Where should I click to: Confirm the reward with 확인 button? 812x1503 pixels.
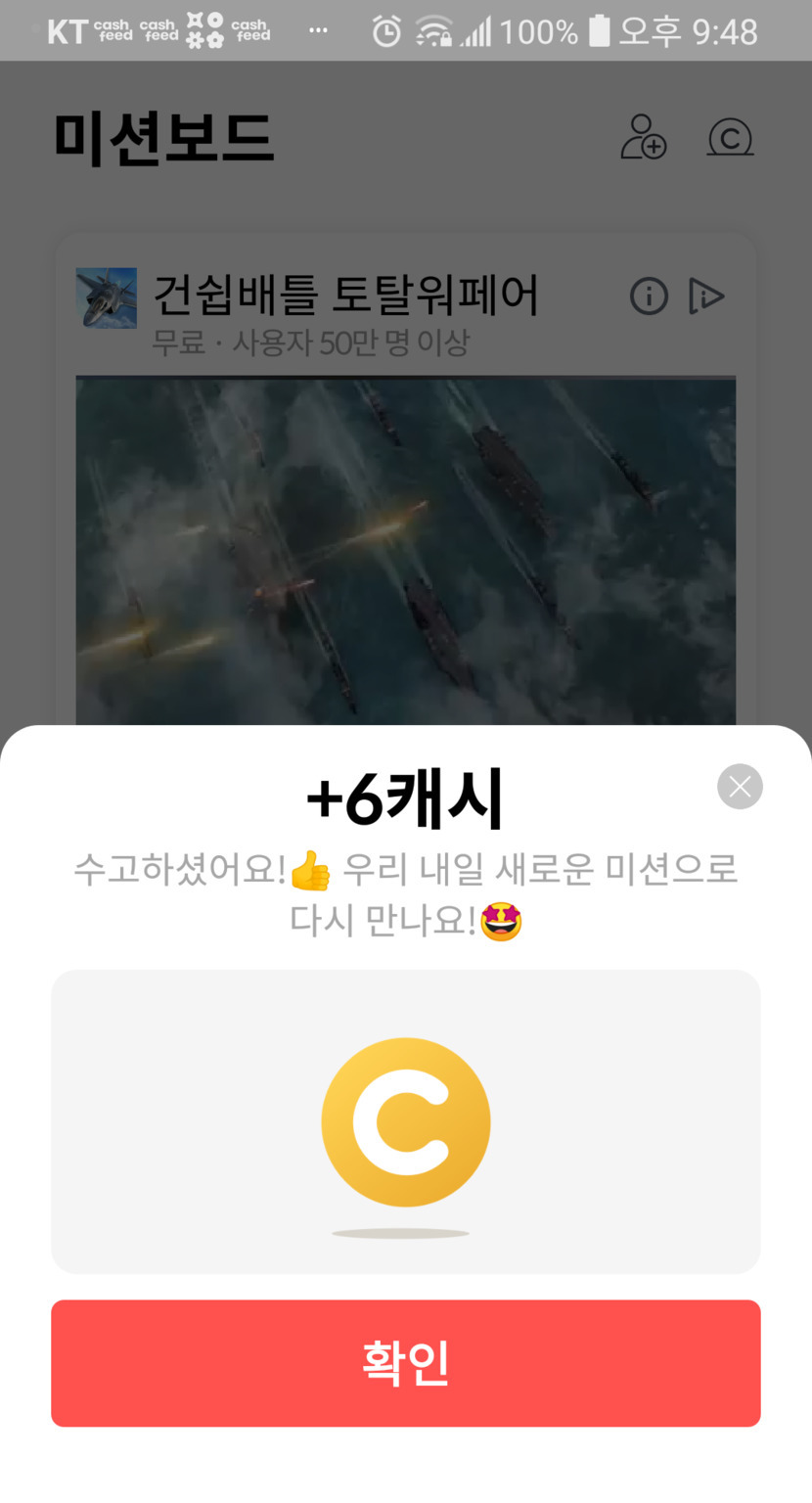pos(405,1362)
